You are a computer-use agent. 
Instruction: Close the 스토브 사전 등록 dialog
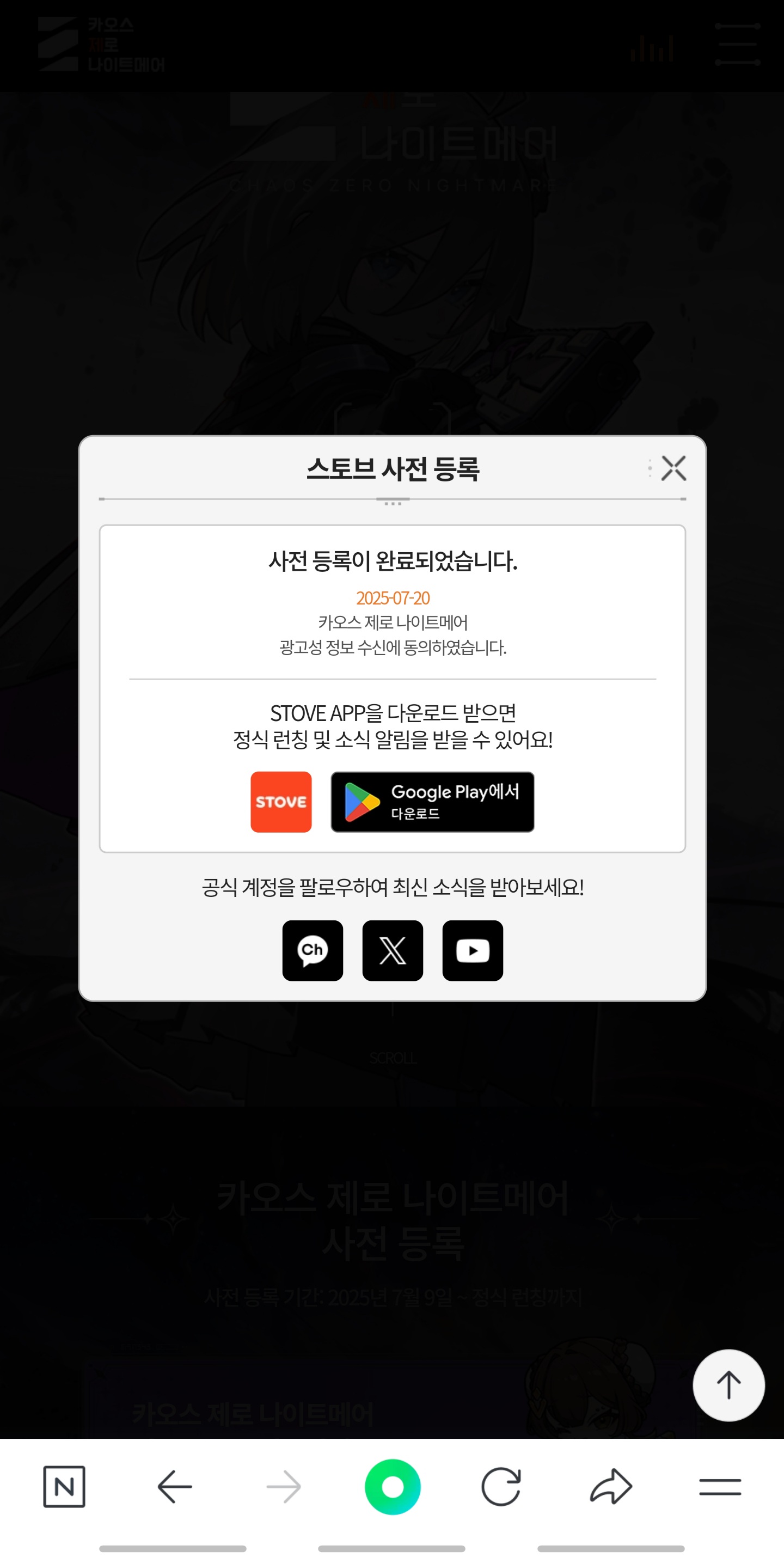coord(673,468)
